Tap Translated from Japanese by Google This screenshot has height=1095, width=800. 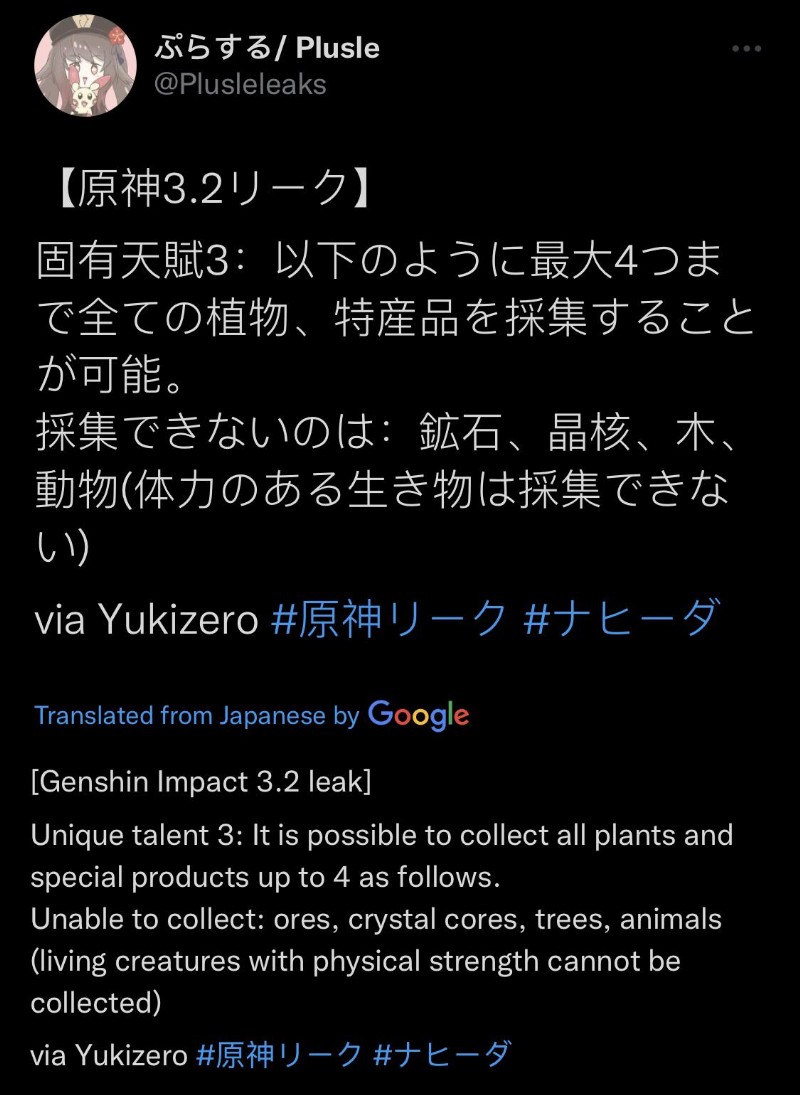(252, 715)
